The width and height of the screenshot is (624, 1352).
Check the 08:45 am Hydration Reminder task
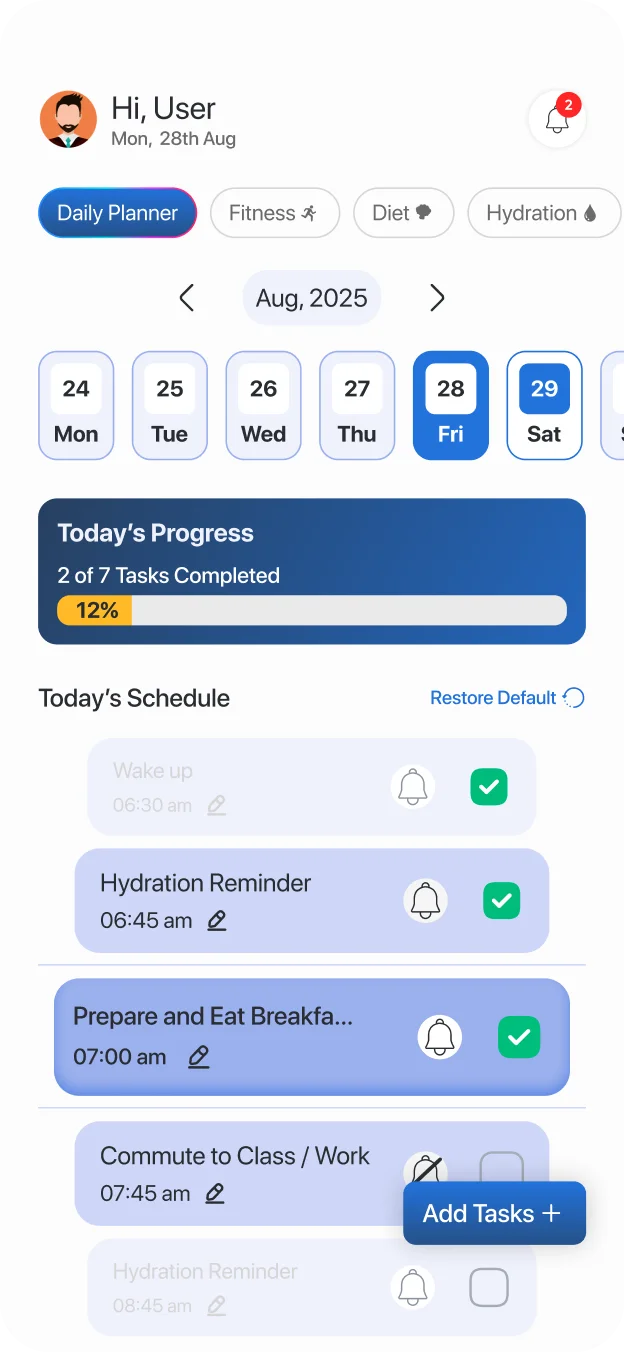489,1287
